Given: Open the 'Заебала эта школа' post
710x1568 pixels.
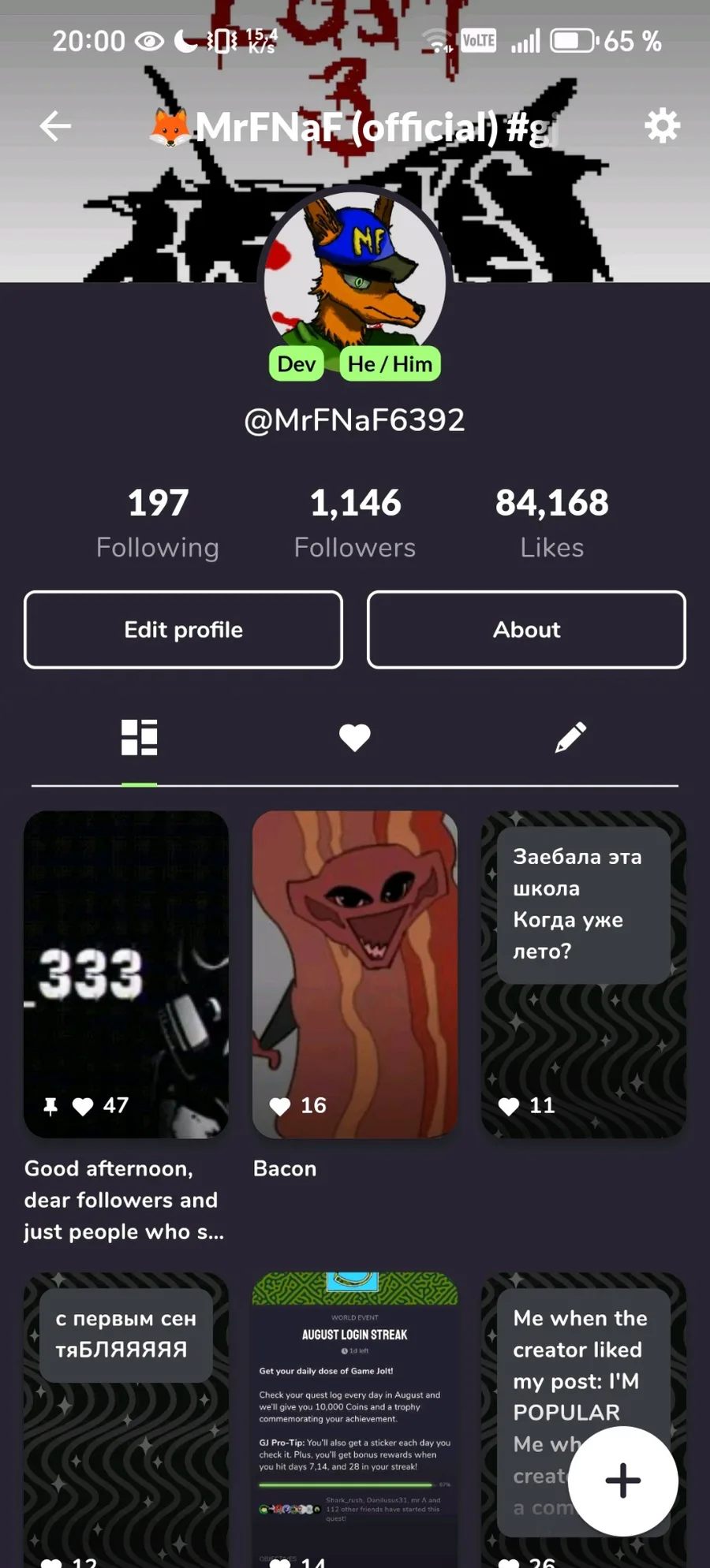Looking at the screenshot, I should tap(584, 974).
